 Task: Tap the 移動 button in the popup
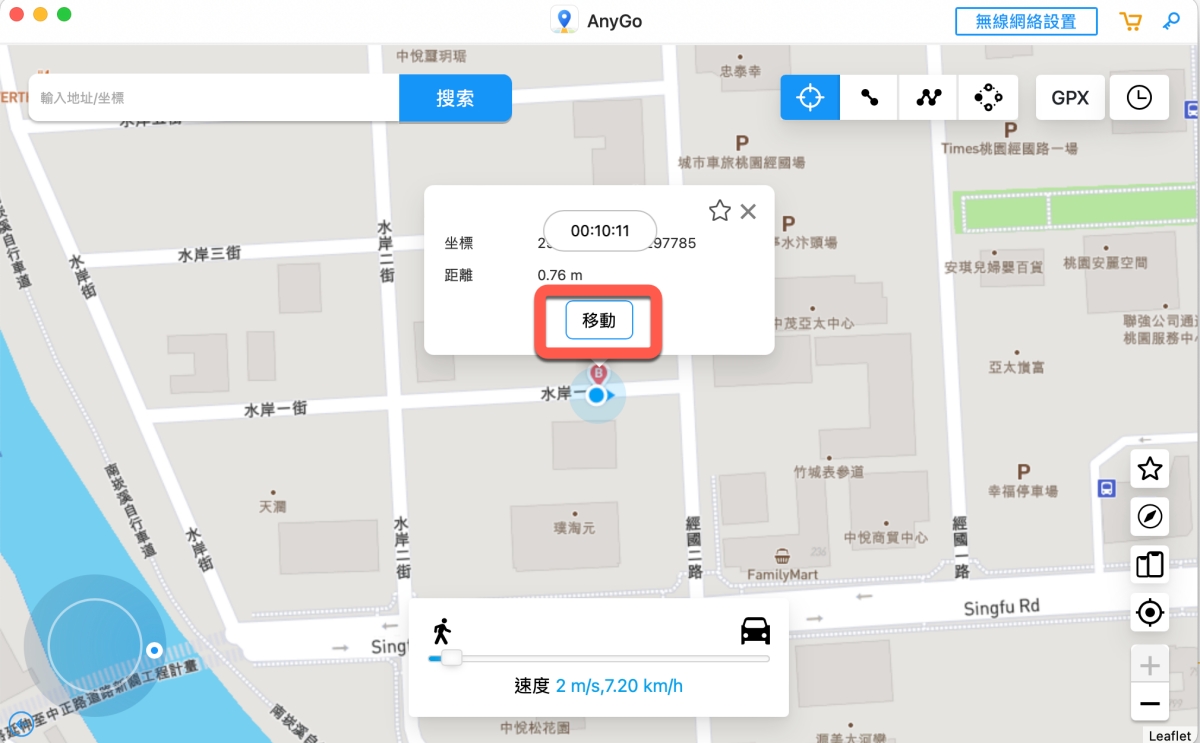click(598, 321)
